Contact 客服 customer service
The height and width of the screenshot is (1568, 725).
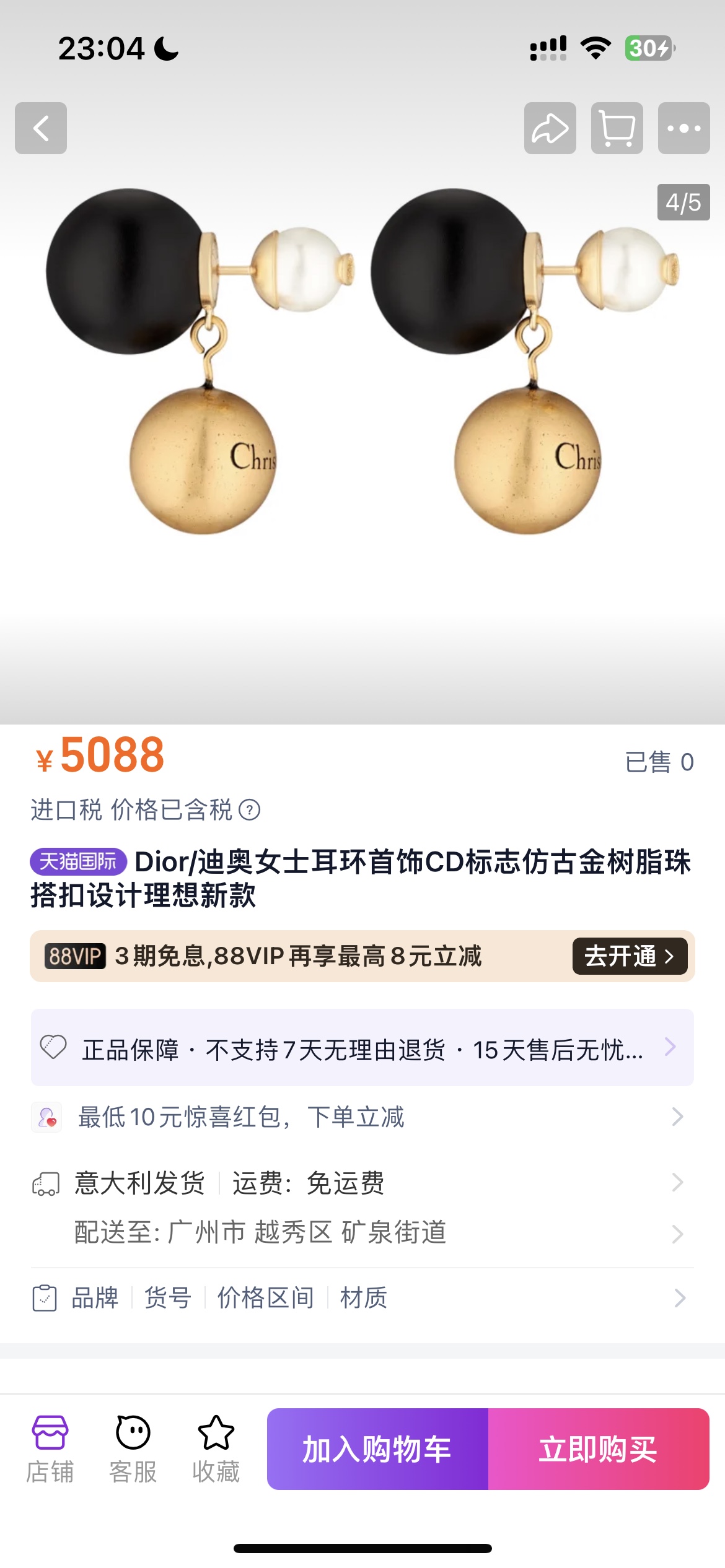tap(133, 1449)
